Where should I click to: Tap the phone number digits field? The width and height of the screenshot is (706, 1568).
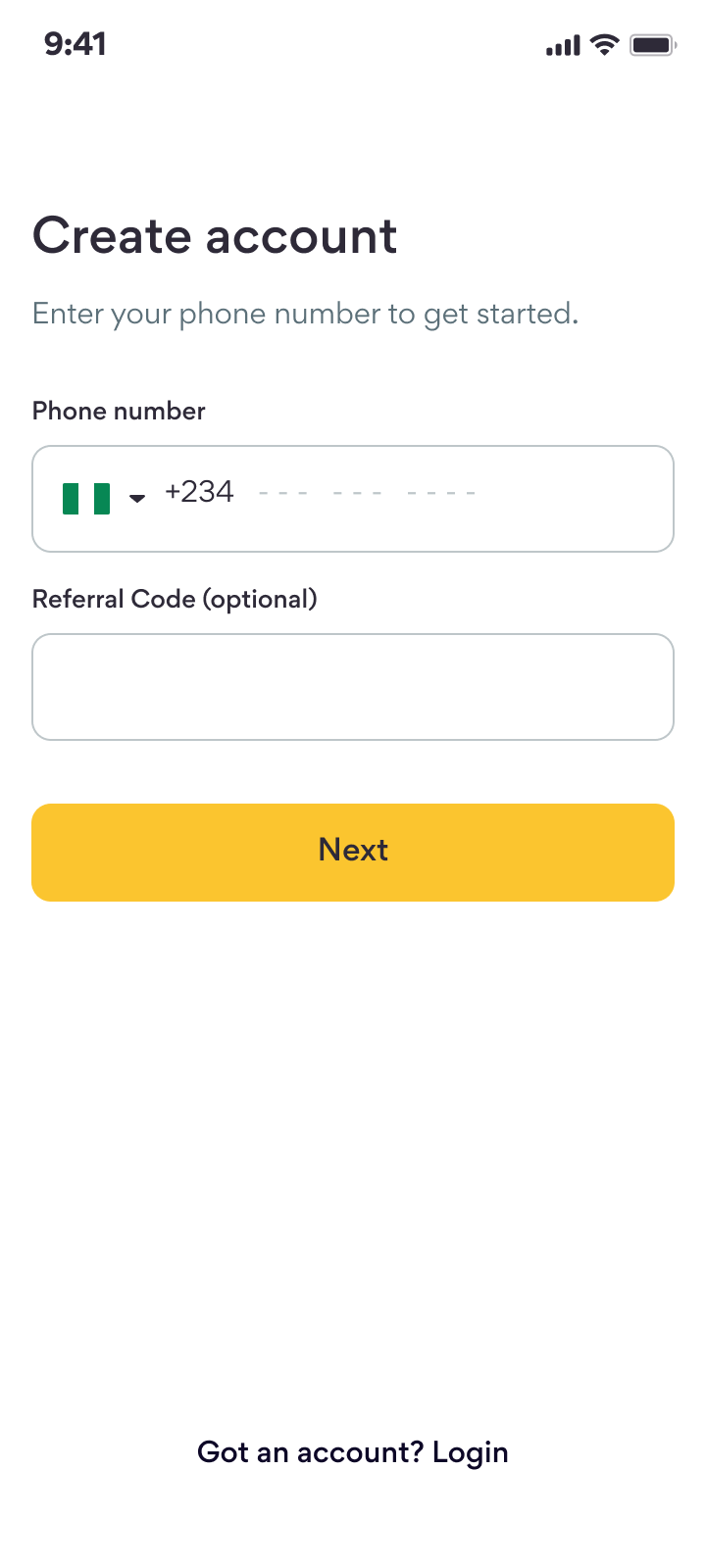tap(412, 493)
